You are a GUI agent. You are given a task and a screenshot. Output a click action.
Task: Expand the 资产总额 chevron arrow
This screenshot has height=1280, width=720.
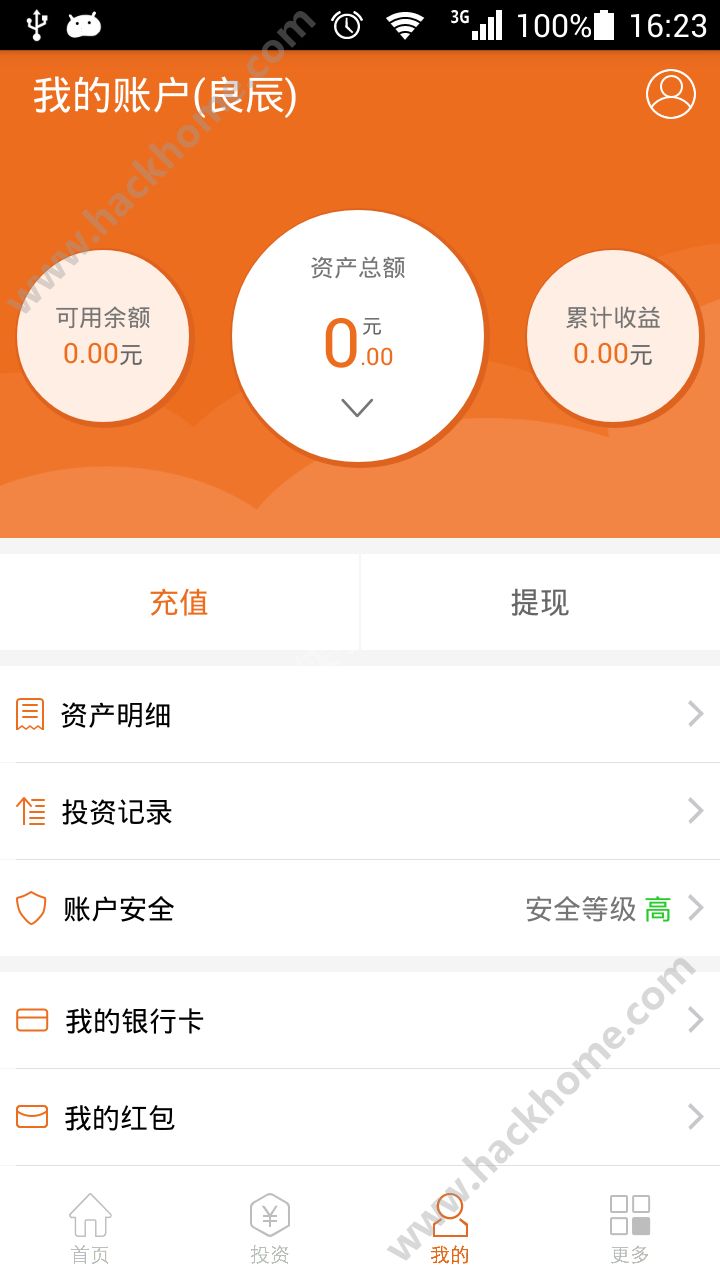(357, 407)
